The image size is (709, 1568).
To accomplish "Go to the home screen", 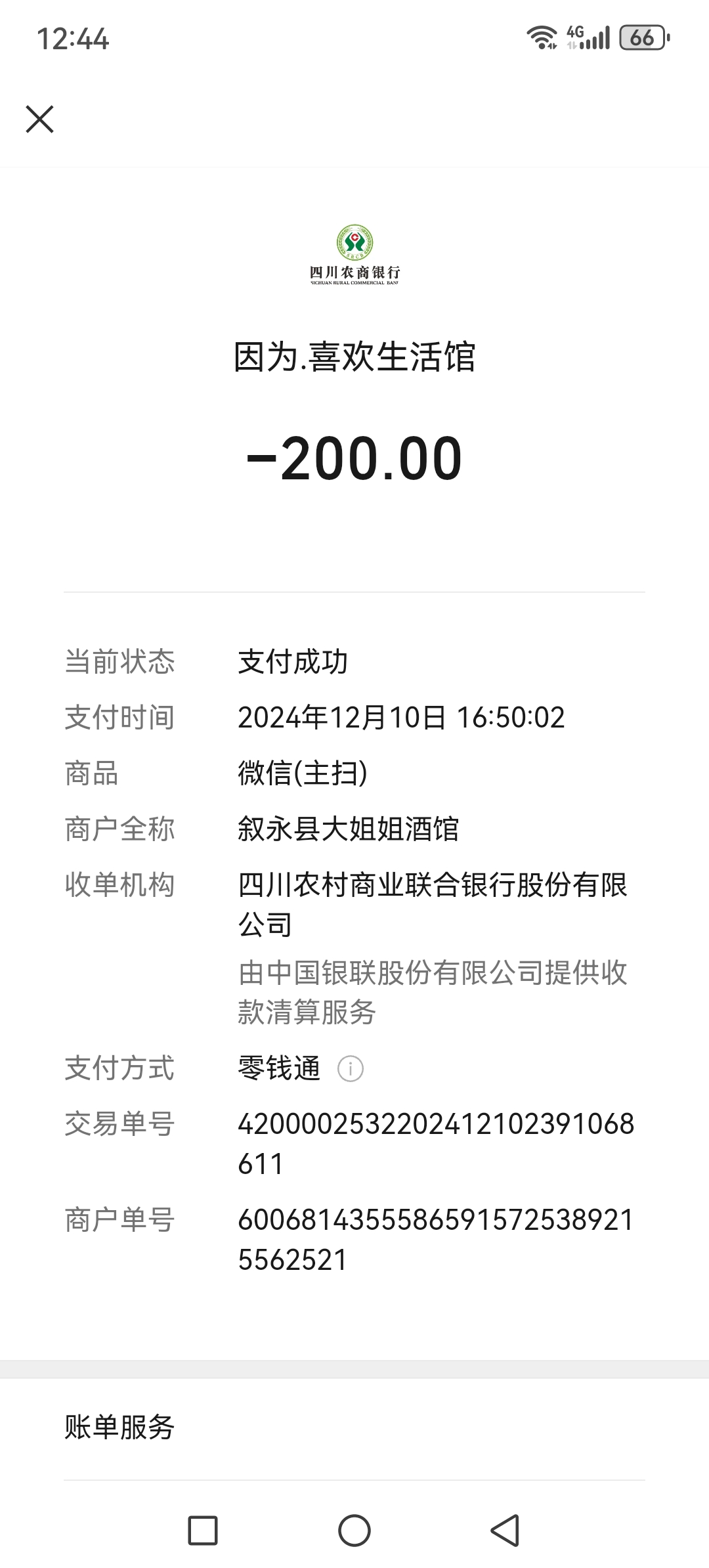I will tap(354, 1531).
